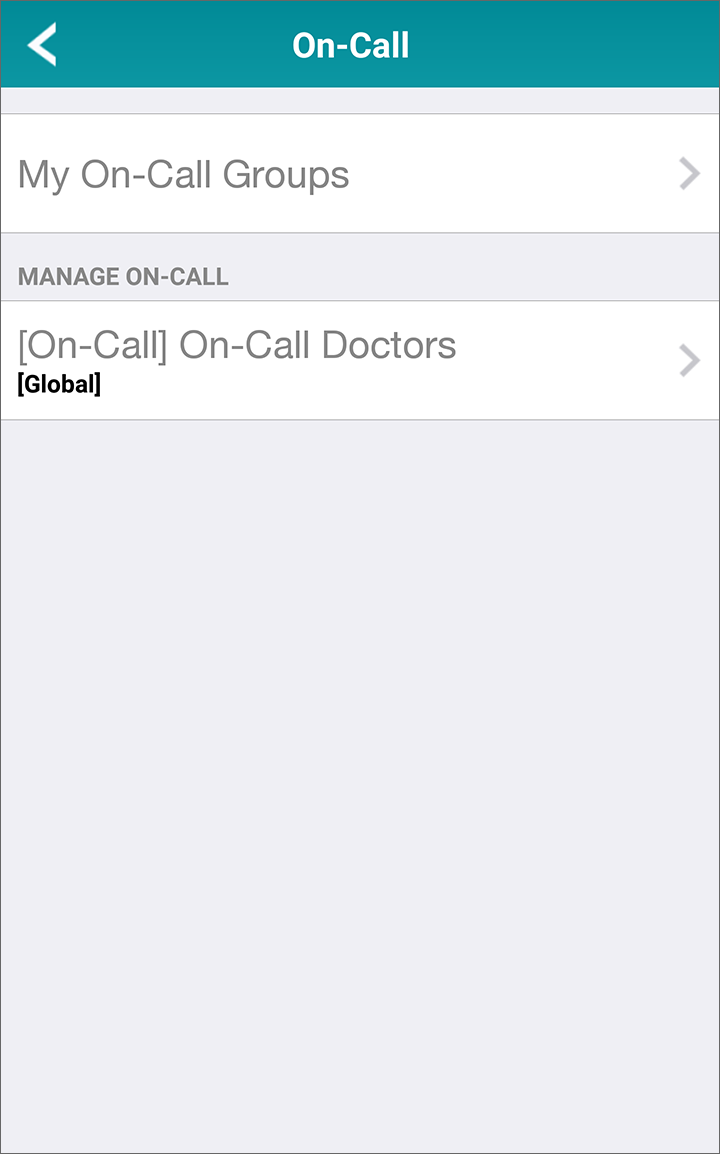
Task: Select the On-Call title bar
Action: pos(350,44)
